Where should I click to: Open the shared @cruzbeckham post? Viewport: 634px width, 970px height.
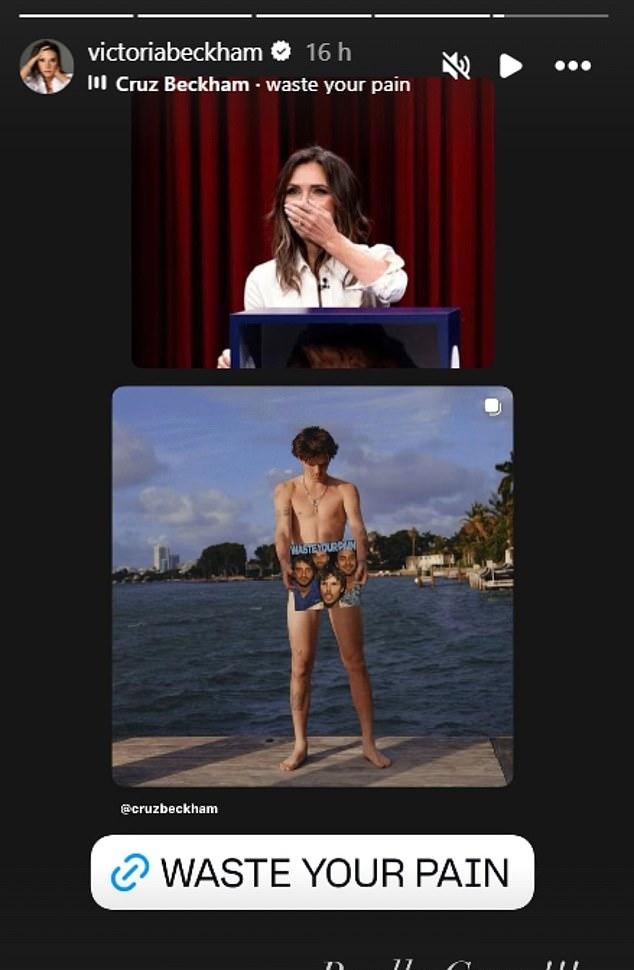(312, 586)
